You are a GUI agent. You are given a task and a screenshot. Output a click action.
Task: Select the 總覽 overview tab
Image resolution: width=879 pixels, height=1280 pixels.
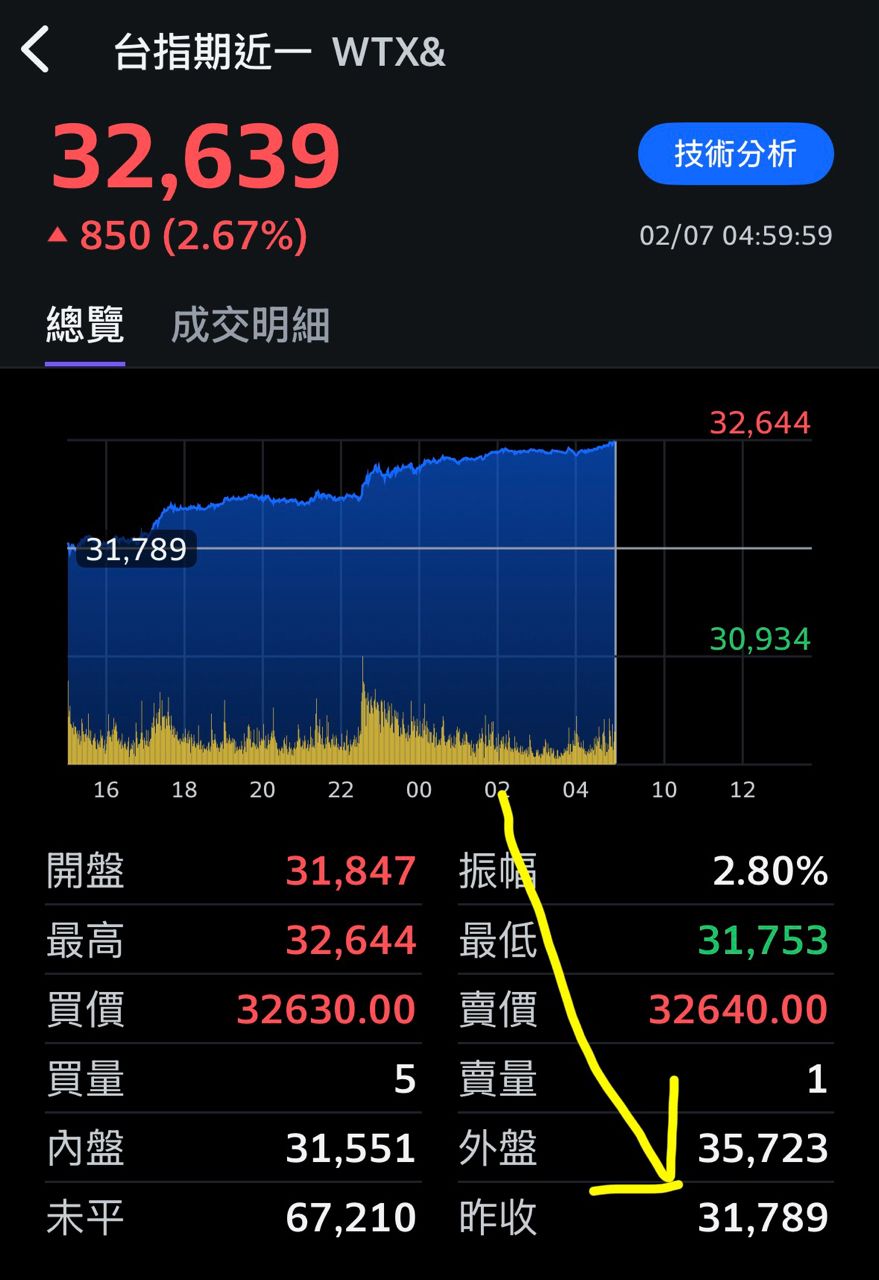click(83, 324)
